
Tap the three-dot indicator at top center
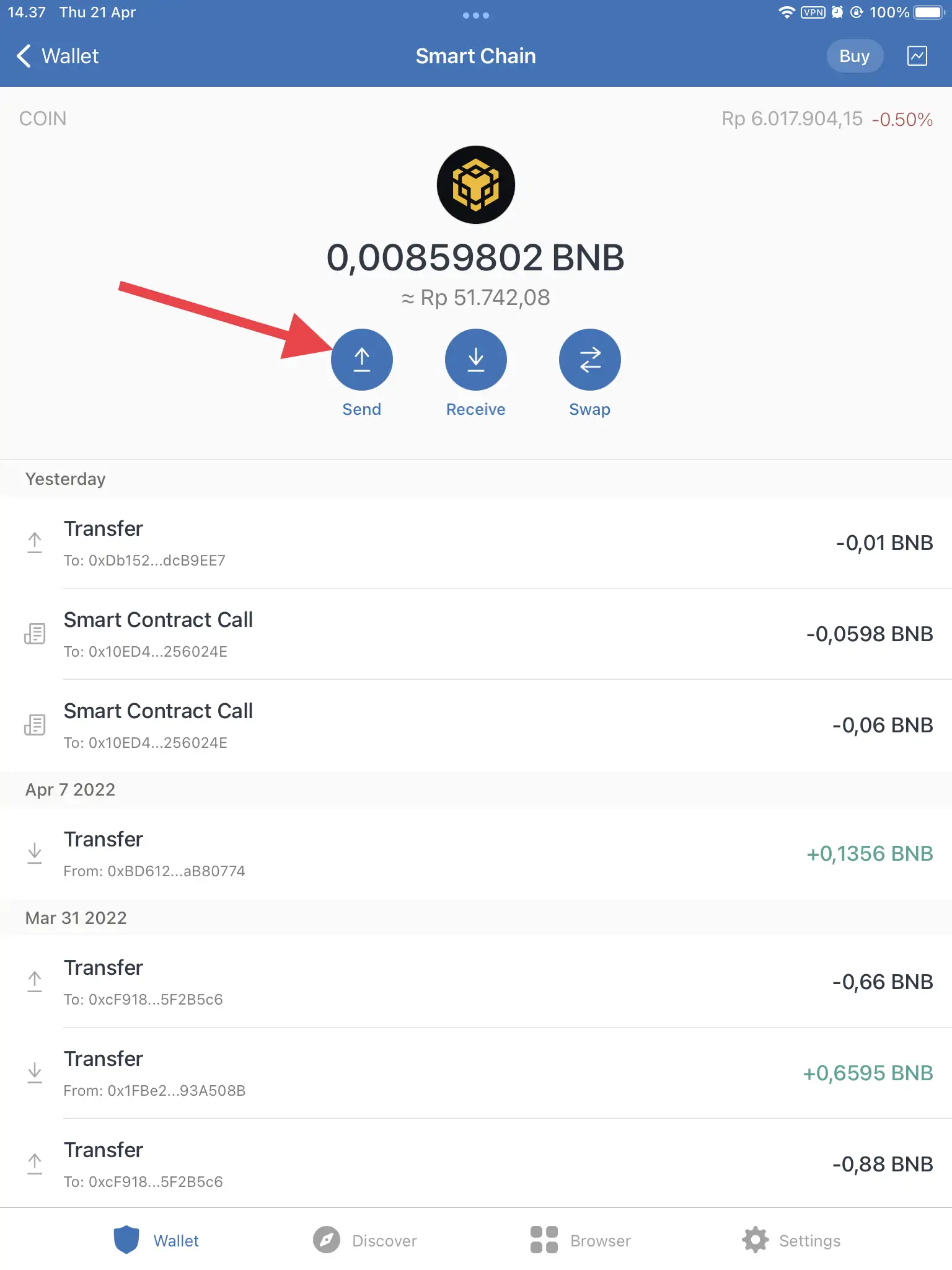pos(476,15)
